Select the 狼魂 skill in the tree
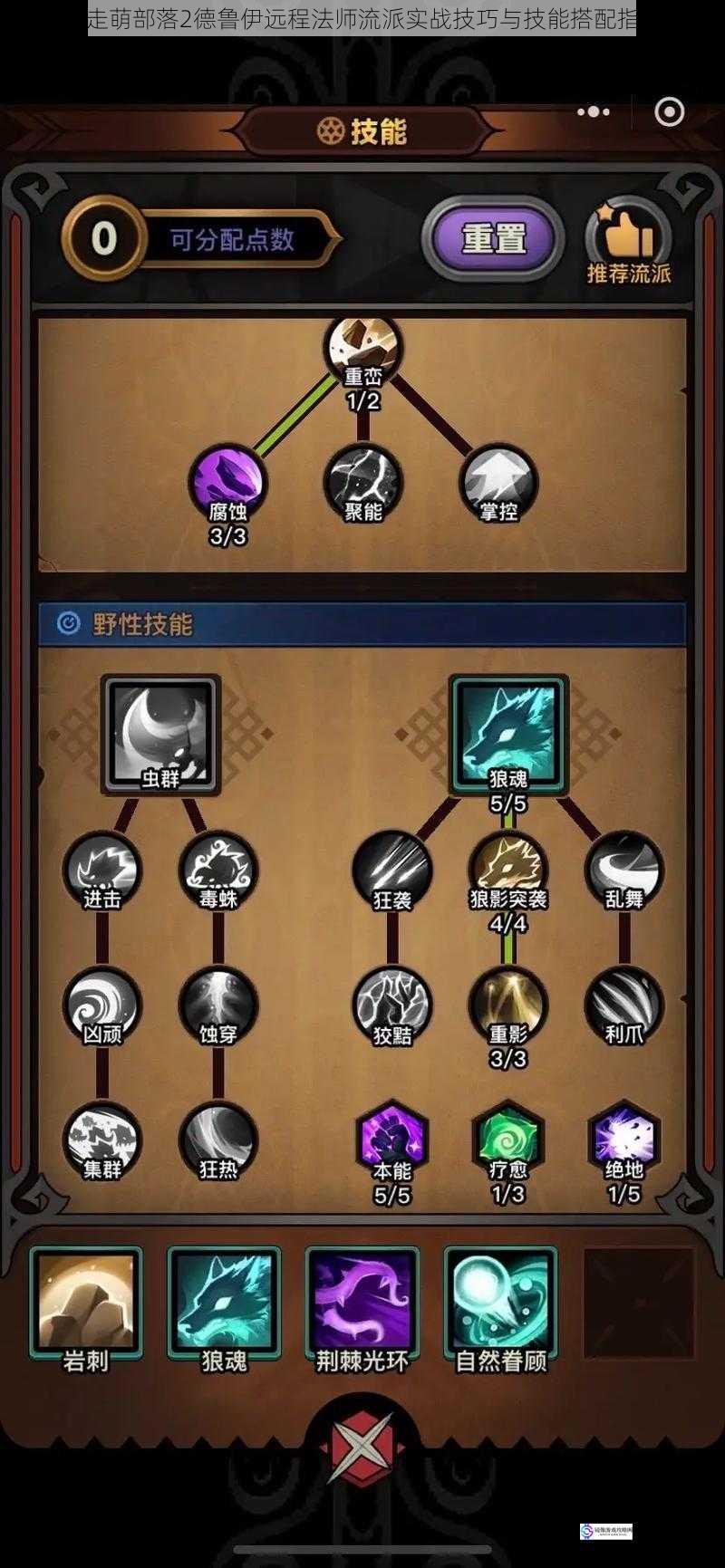 [x=508, y=734]
